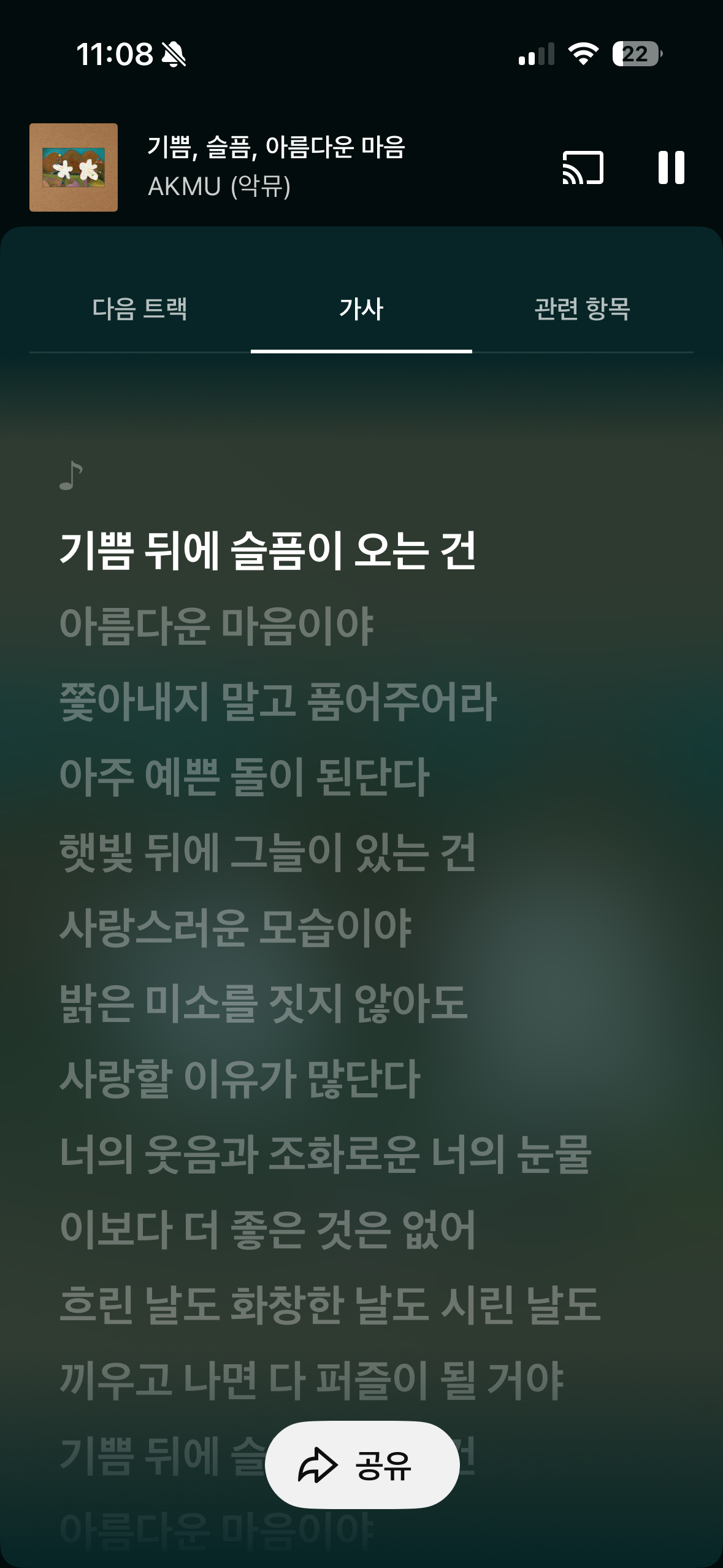The width and height of the screenshot is (723, 1568).
Task: Jump to lyric 햇빛 뒤에 그늘이 있는 건
Action: click(x=267, y=852)
